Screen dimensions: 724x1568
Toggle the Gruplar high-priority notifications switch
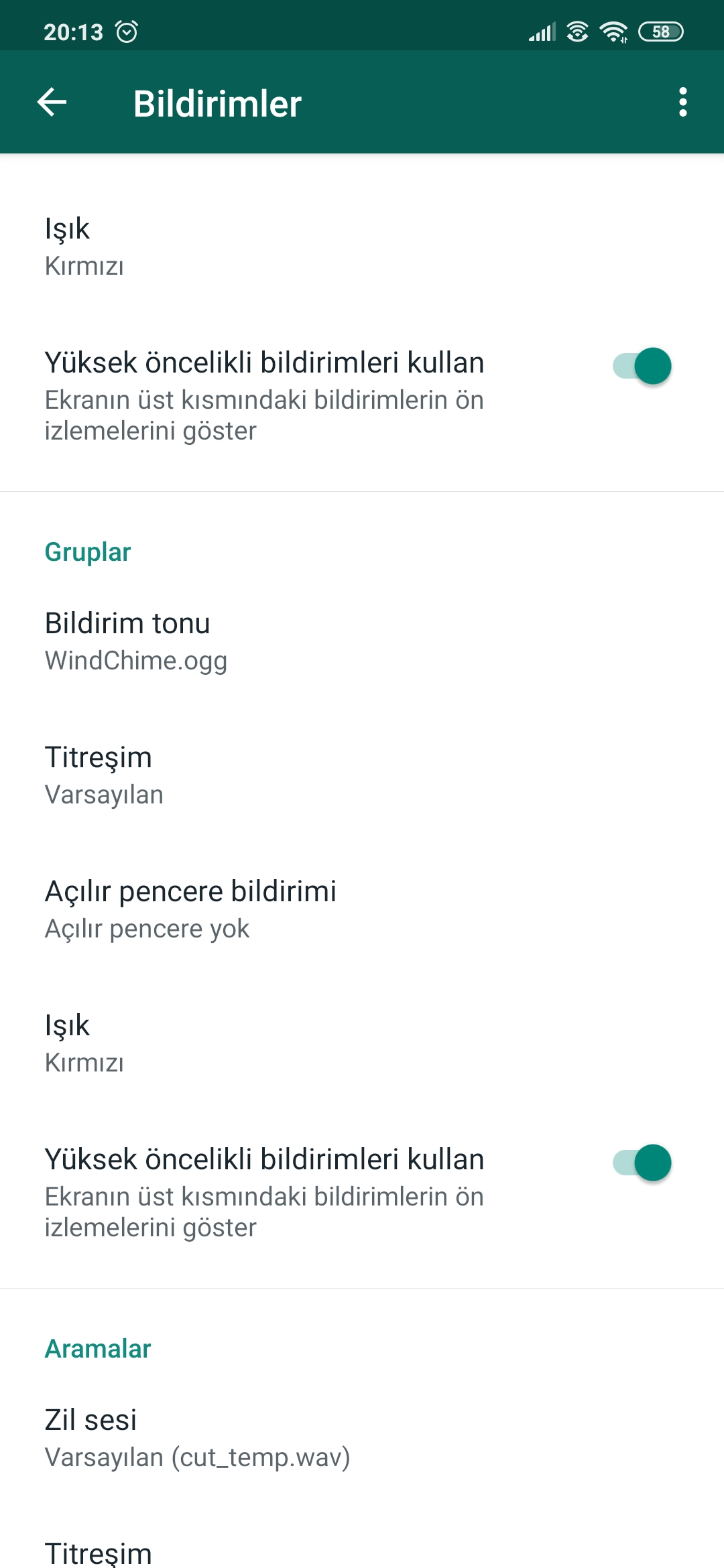point(642,1163)
